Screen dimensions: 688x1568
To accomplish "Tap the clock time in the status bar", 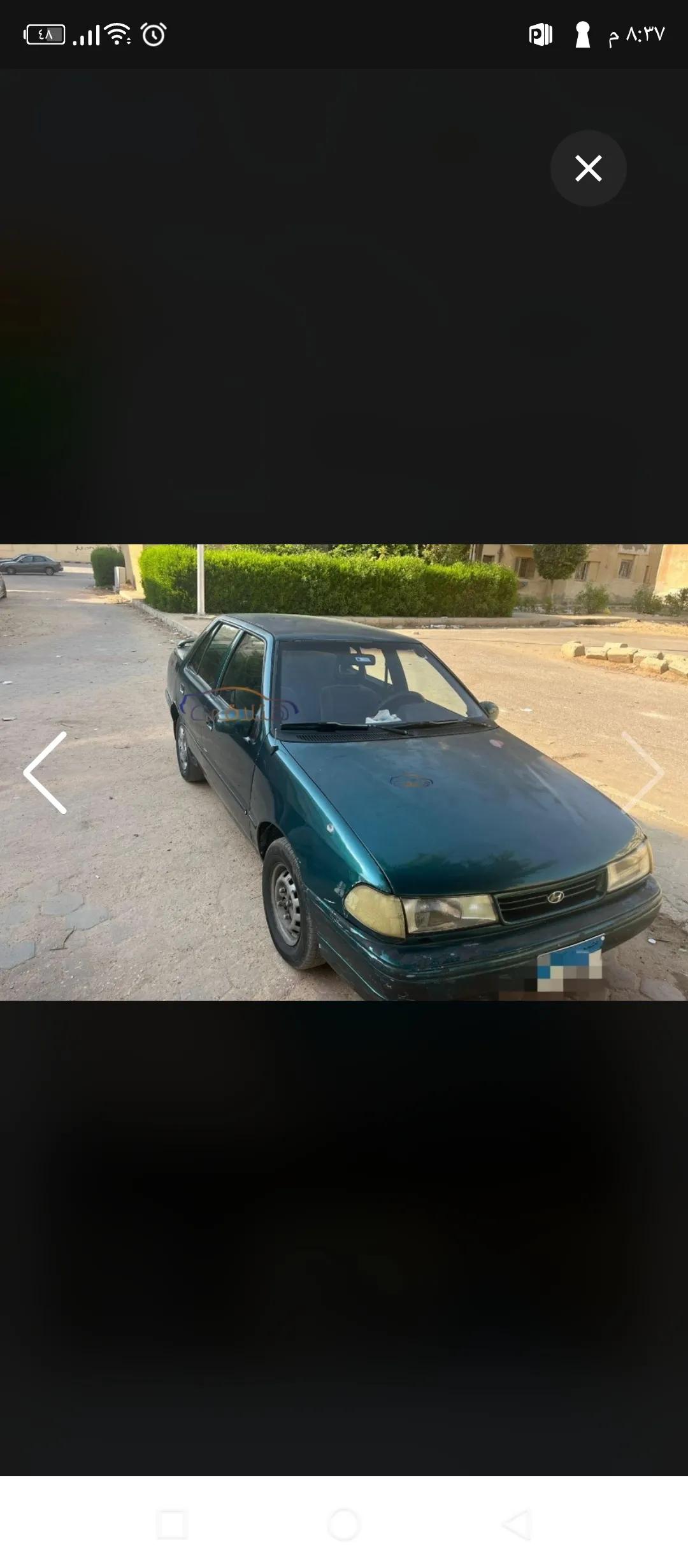I will coord(636,35).
